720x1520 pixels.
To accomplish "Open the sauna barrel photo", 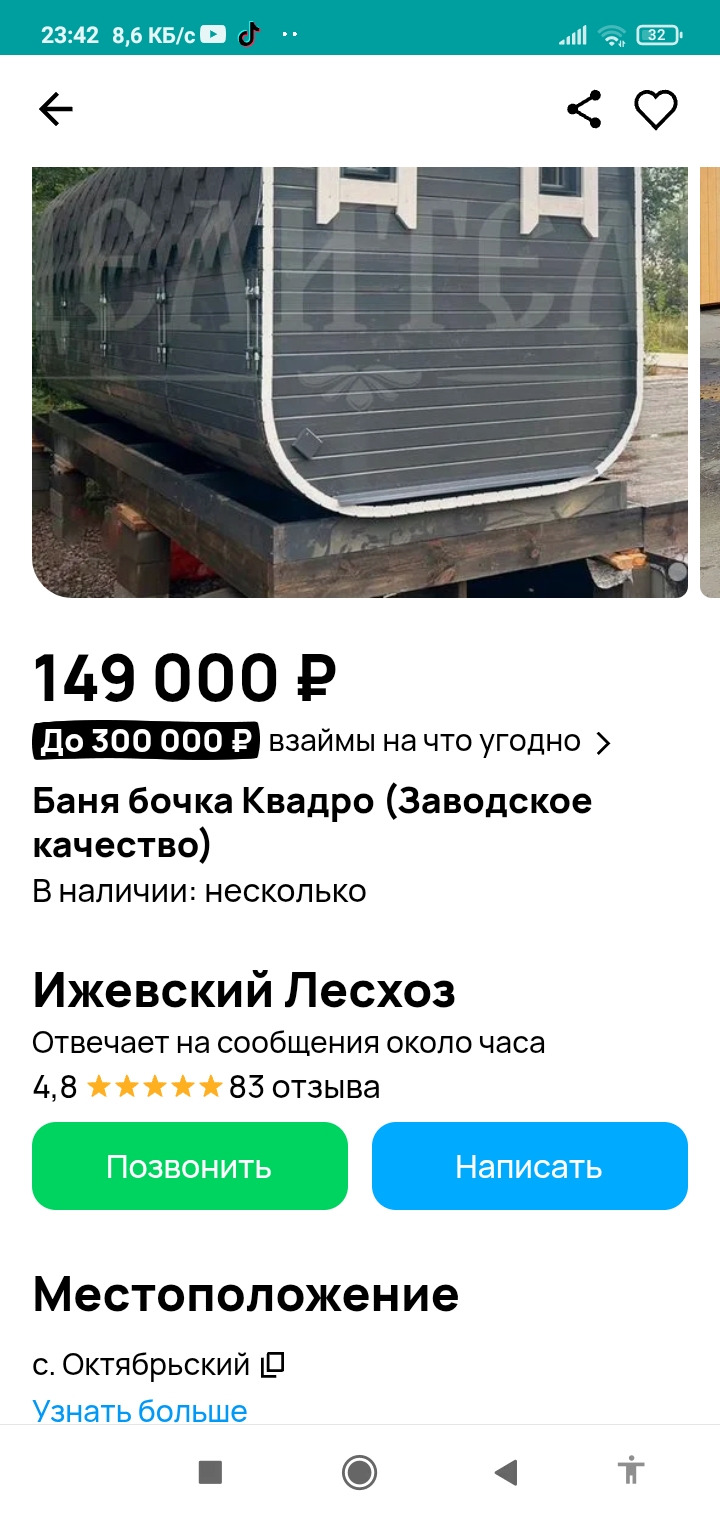I will (360, 382).
